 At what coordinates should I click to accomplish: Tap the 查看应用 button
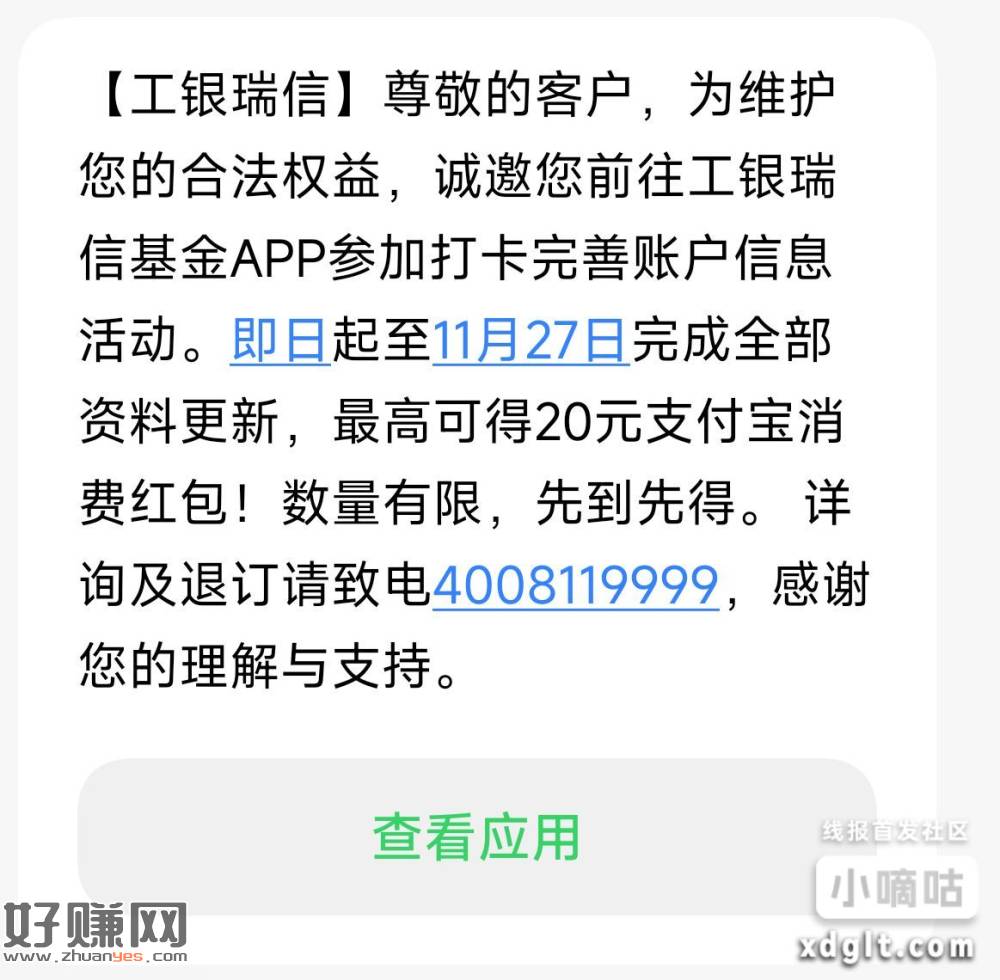[476, 836]
